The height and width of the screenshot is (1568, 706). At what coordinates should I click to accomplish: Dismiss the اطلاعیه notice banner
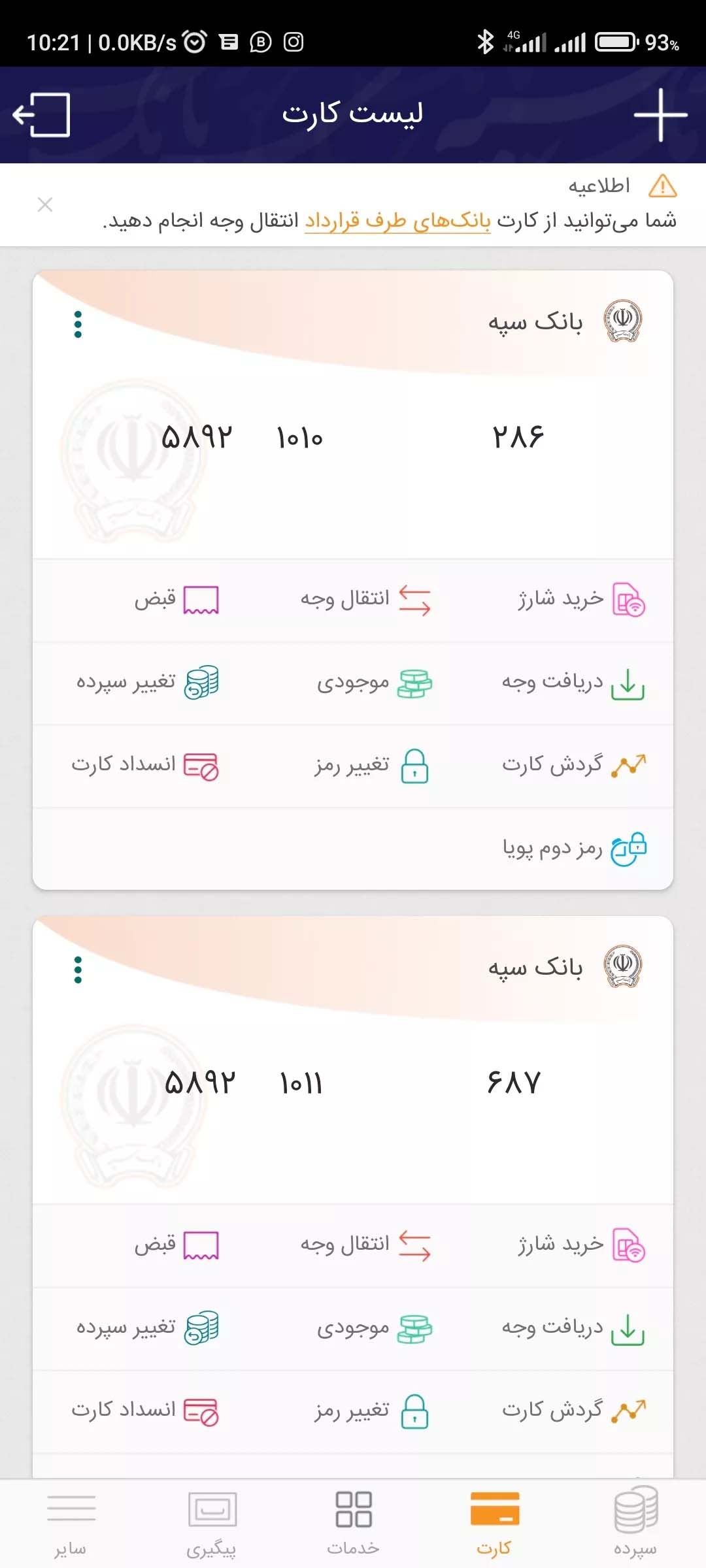coord(45,205)
